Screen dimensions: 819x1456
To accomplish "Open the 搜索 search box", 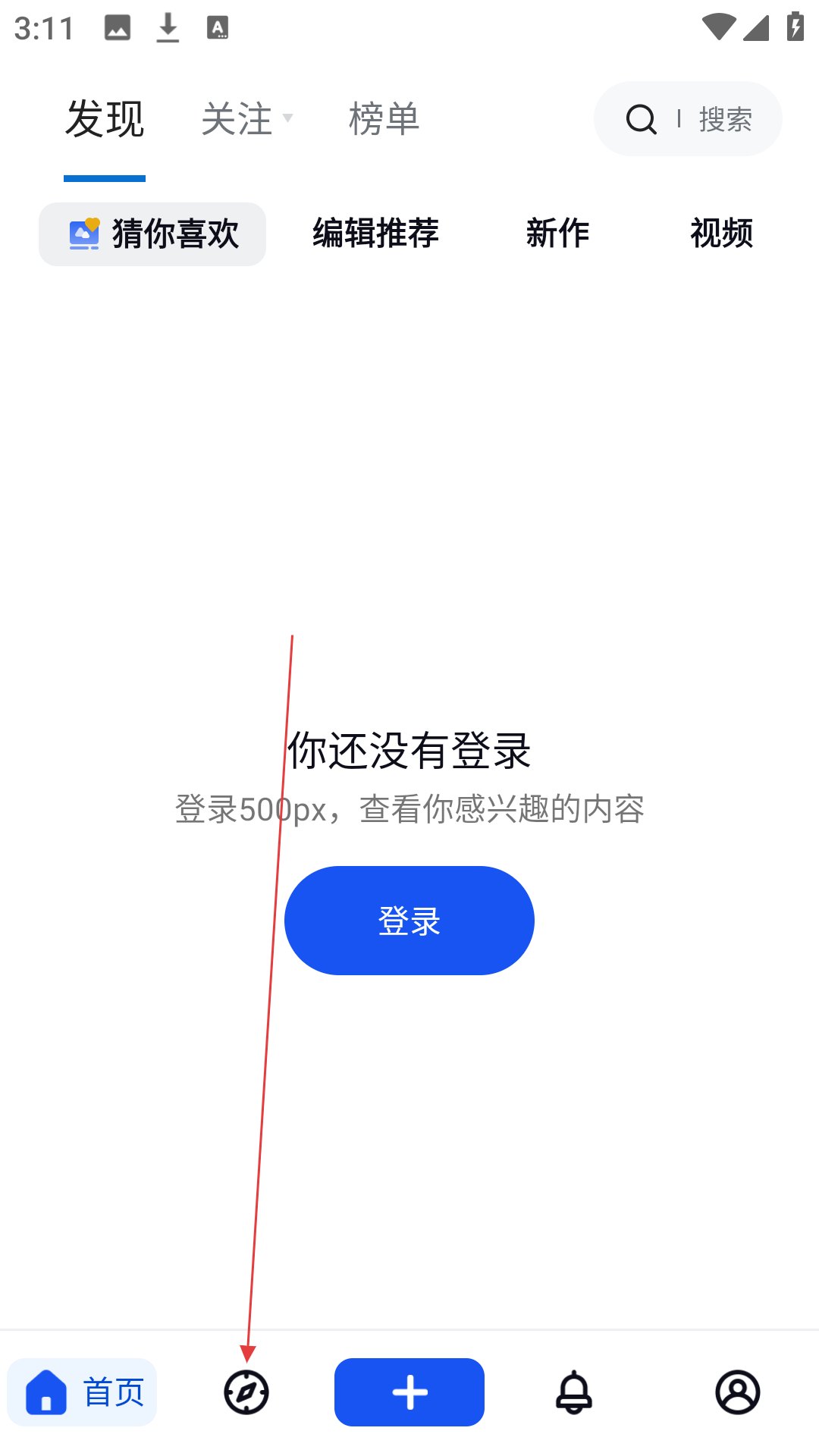I will click(x=688, y=119).
